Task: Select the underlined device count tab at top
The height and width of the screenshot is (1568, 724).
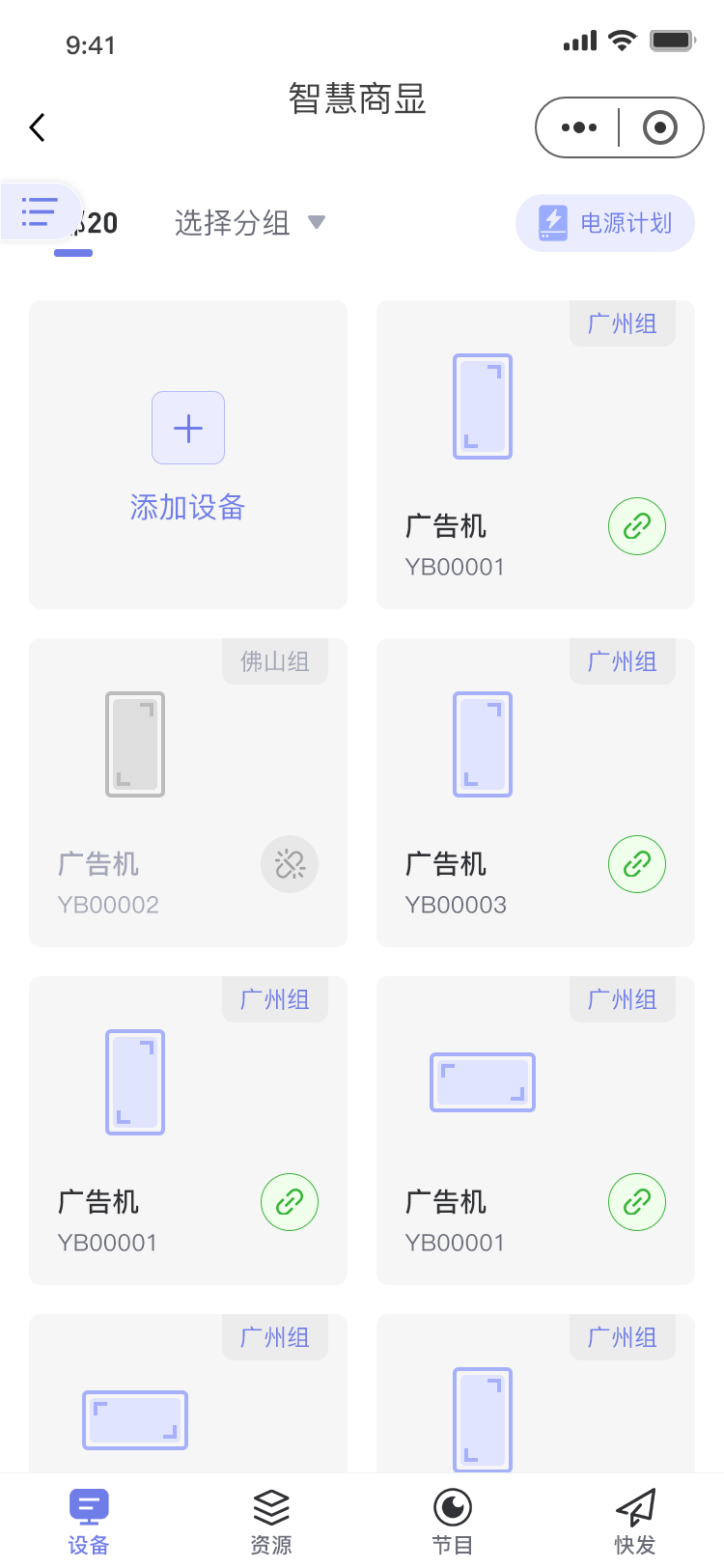Action: click(92, 222)
